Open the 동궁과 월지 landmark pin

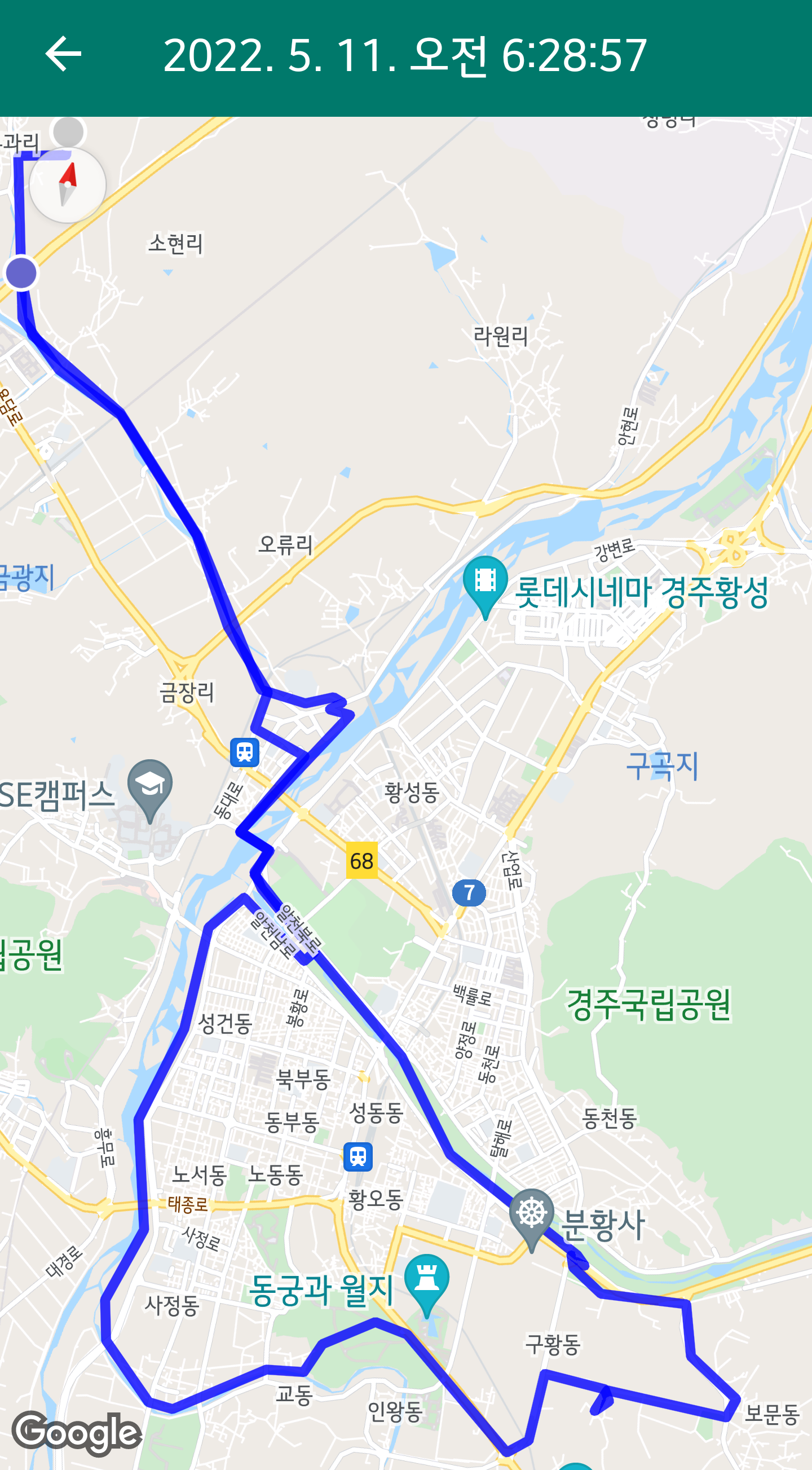tap(426, 1279)
